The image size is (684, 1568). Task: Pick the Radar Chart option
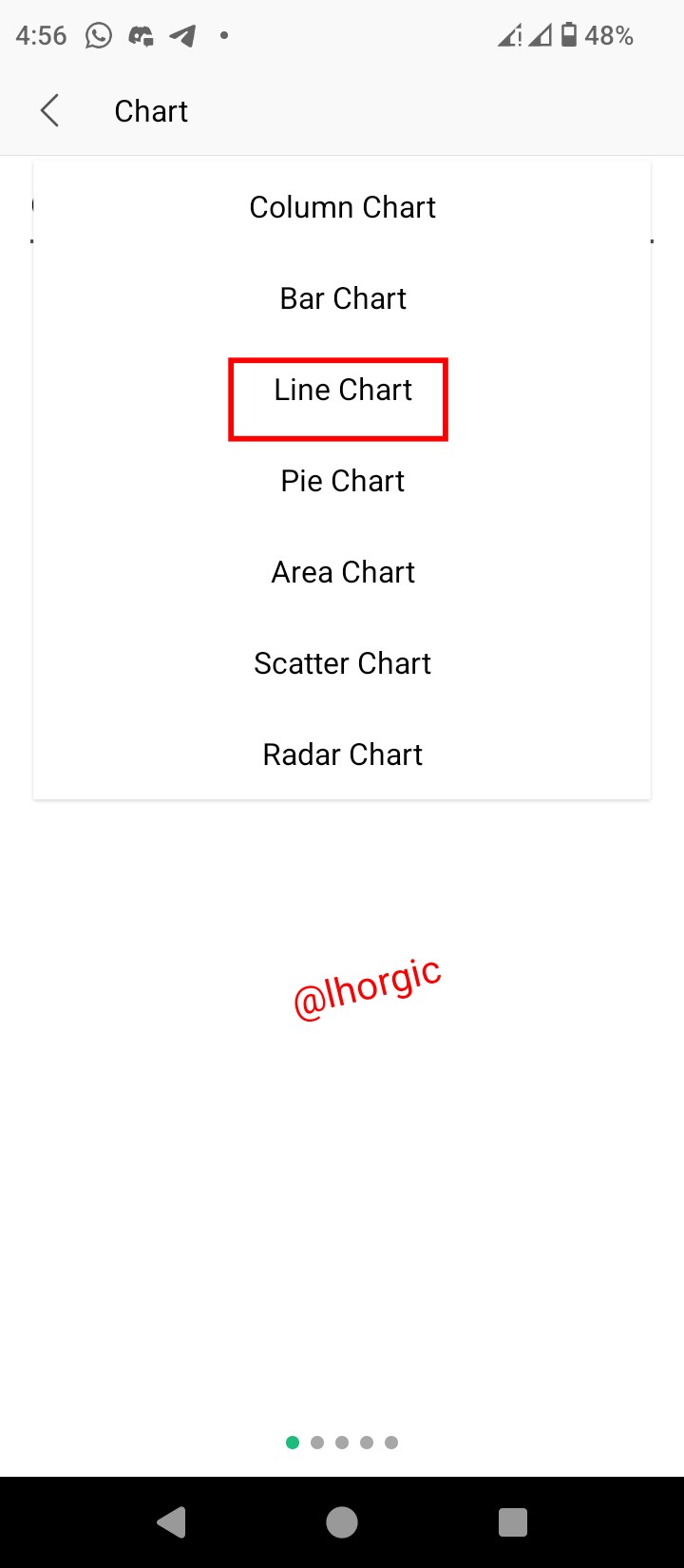(x=342, y=755)
